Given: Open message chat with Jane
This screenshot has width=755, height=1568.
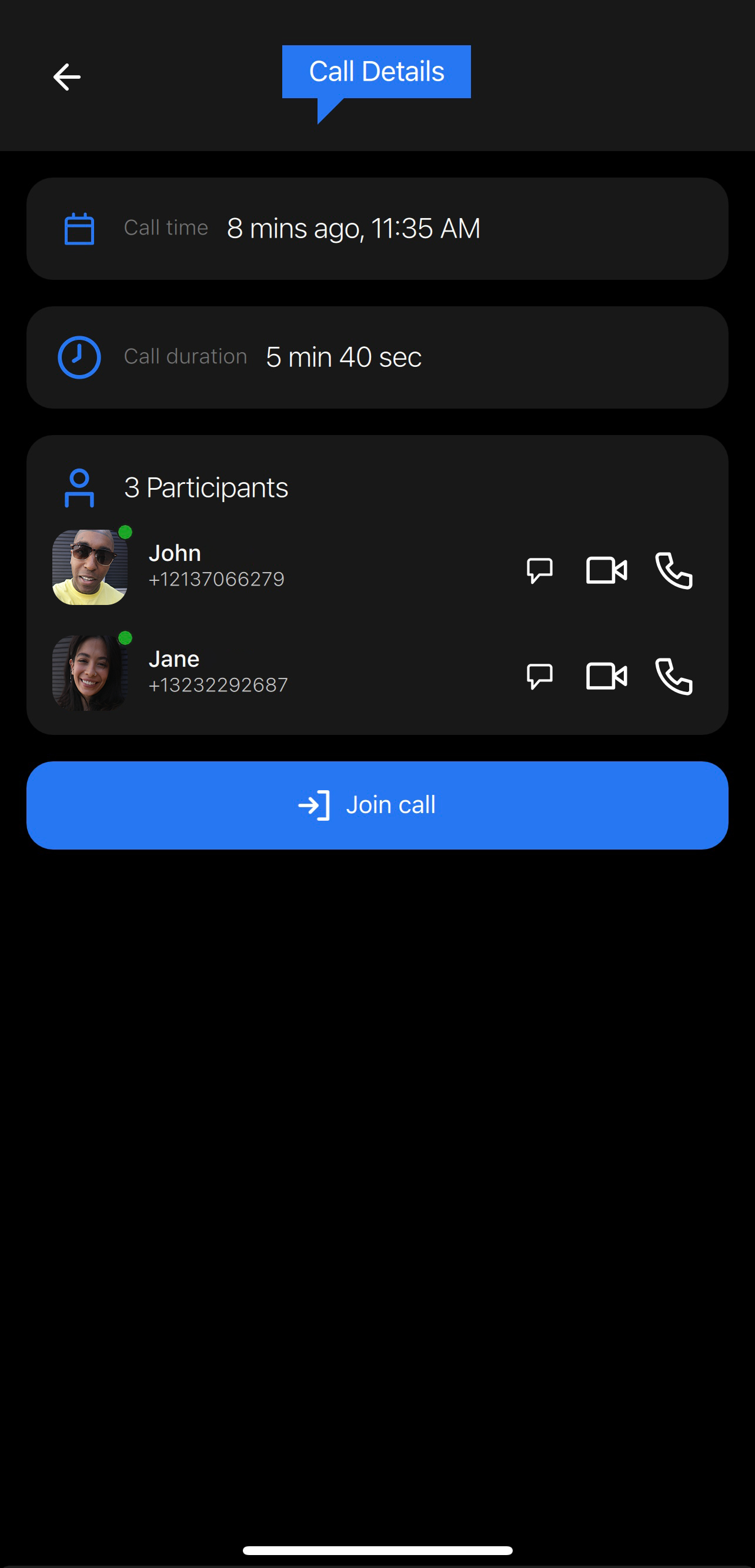Looking at the screenshot, I should pyautogui.click(x=539, y=676).
